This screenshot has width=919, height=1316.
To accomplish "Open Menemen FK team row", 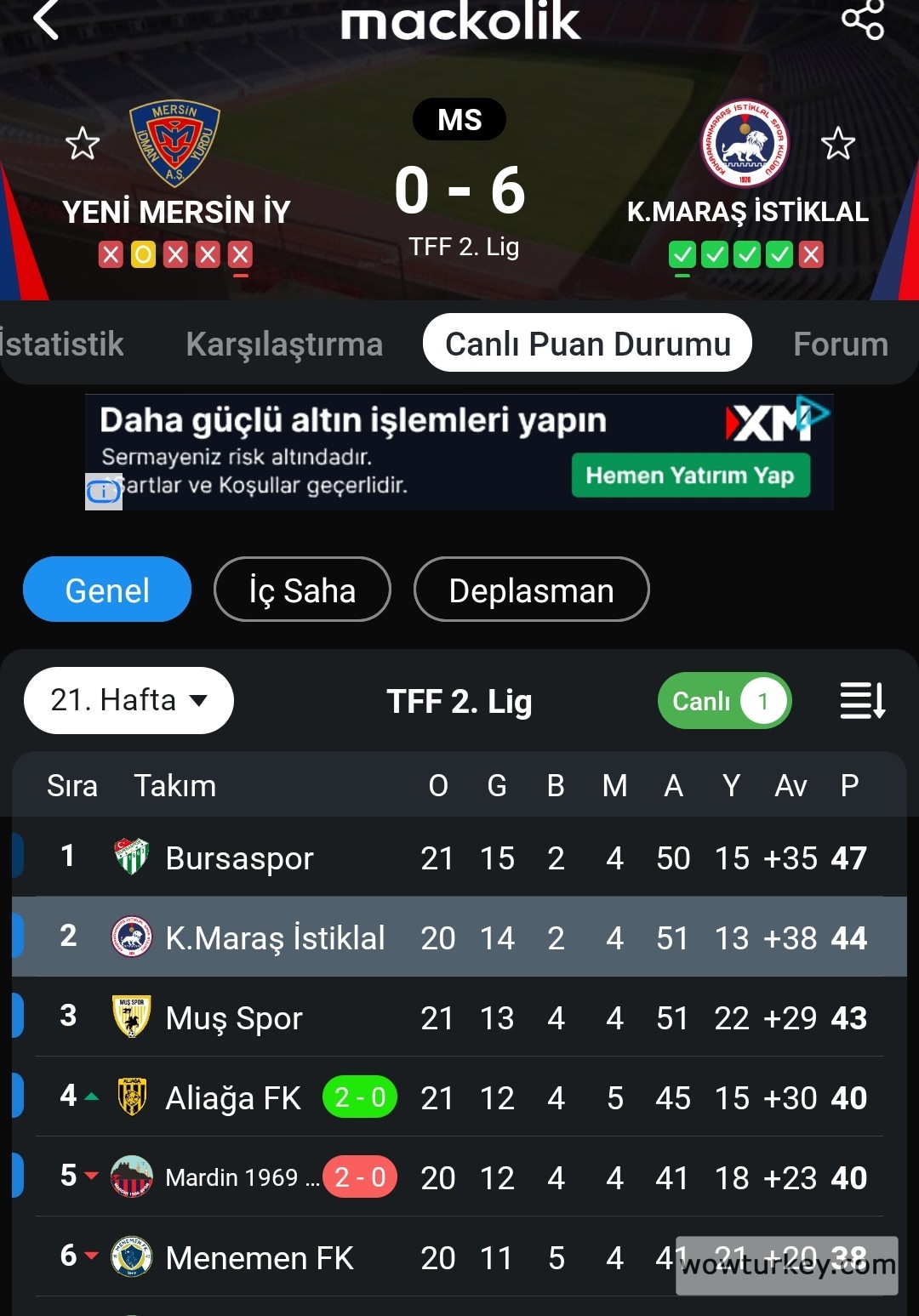I will pos(260,1257).
